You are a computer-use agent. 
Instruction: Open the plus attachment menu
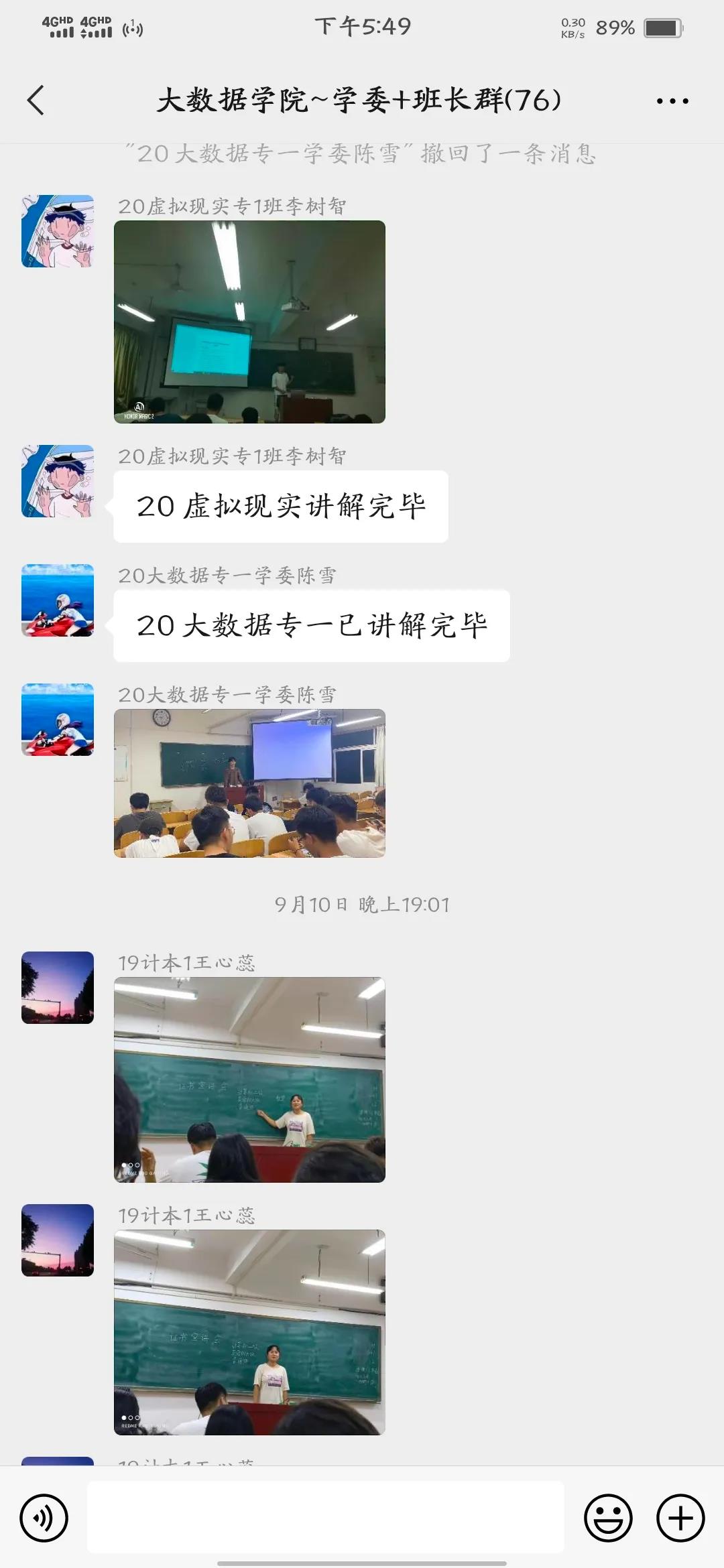click(680, 1518)
